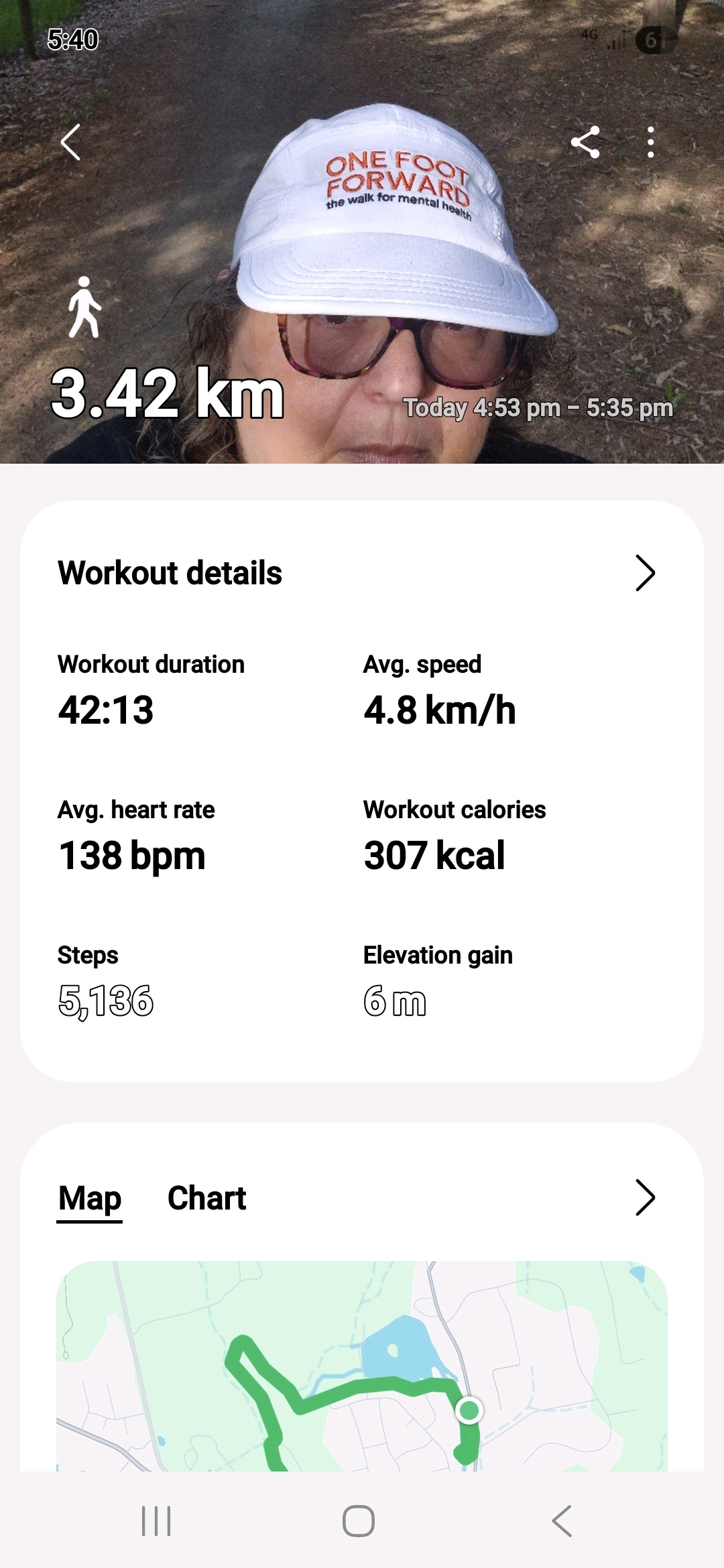
Task: Select the Map tab
Action: [x=90, y=1198]
